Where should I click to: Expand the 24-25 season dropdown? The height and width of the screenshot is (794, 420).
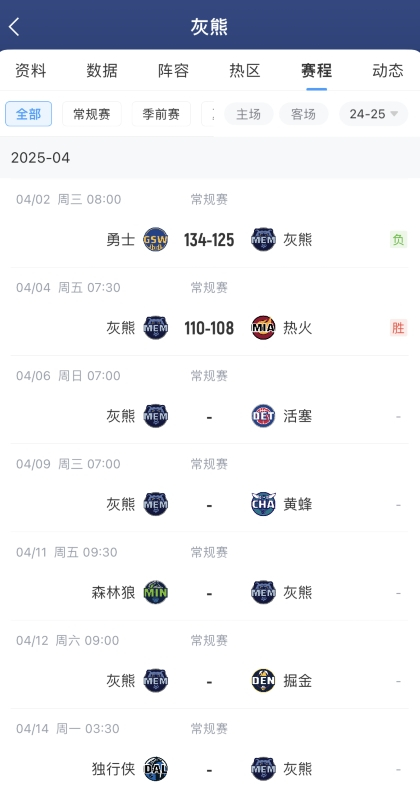(373, 114)
